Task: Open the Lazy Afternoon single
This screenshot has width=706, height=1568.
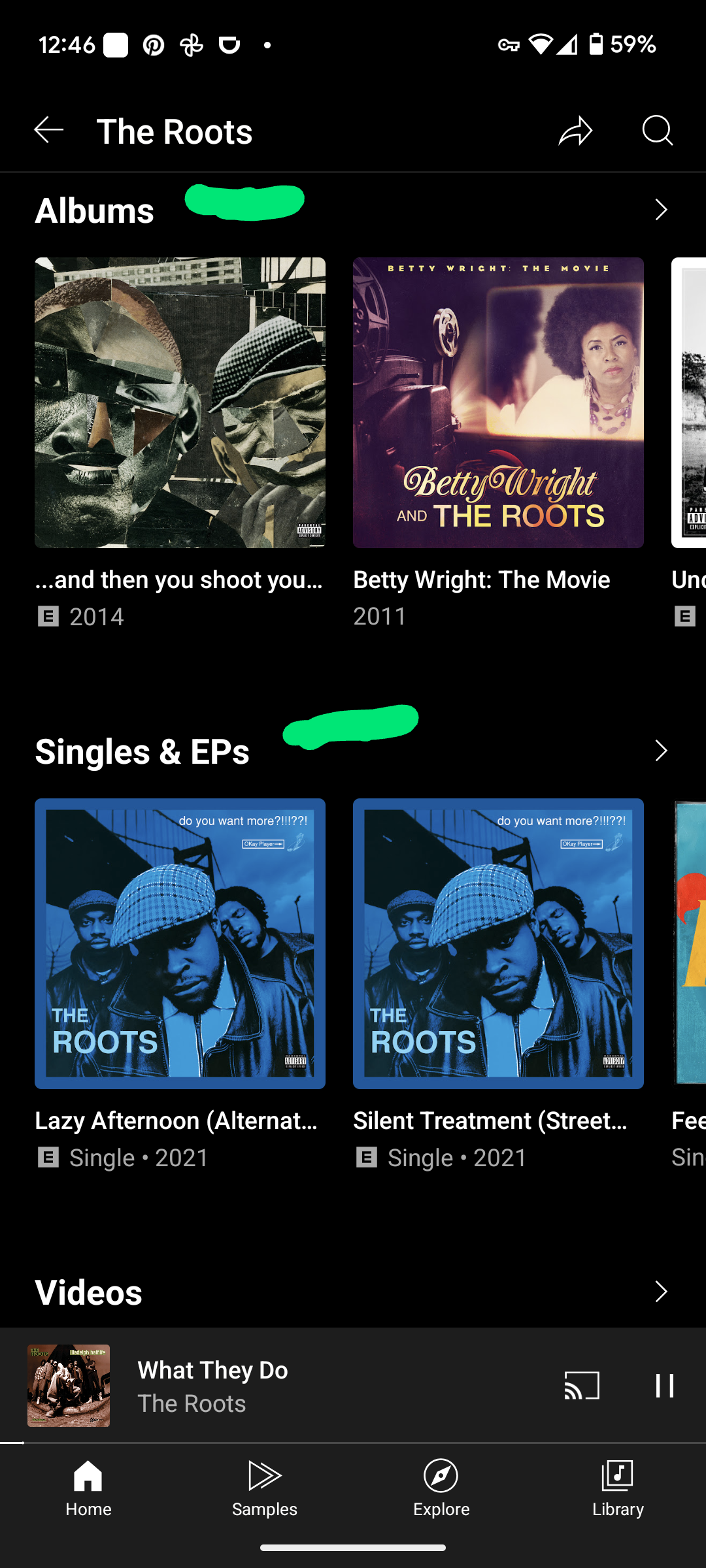Action: tap(180, 943)
